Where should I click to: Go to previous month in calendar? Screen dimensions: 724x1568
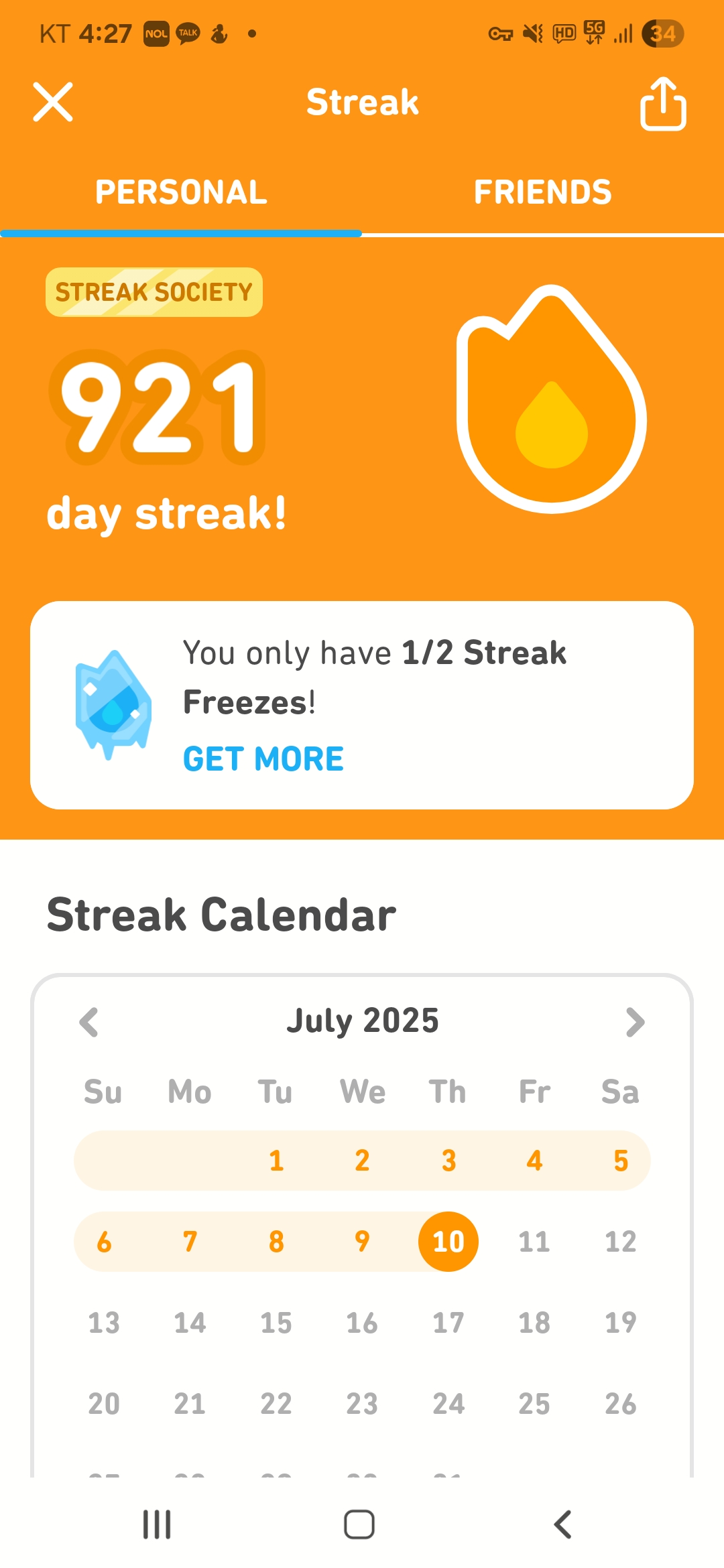pyautogui.click(x=88, y=1022)
